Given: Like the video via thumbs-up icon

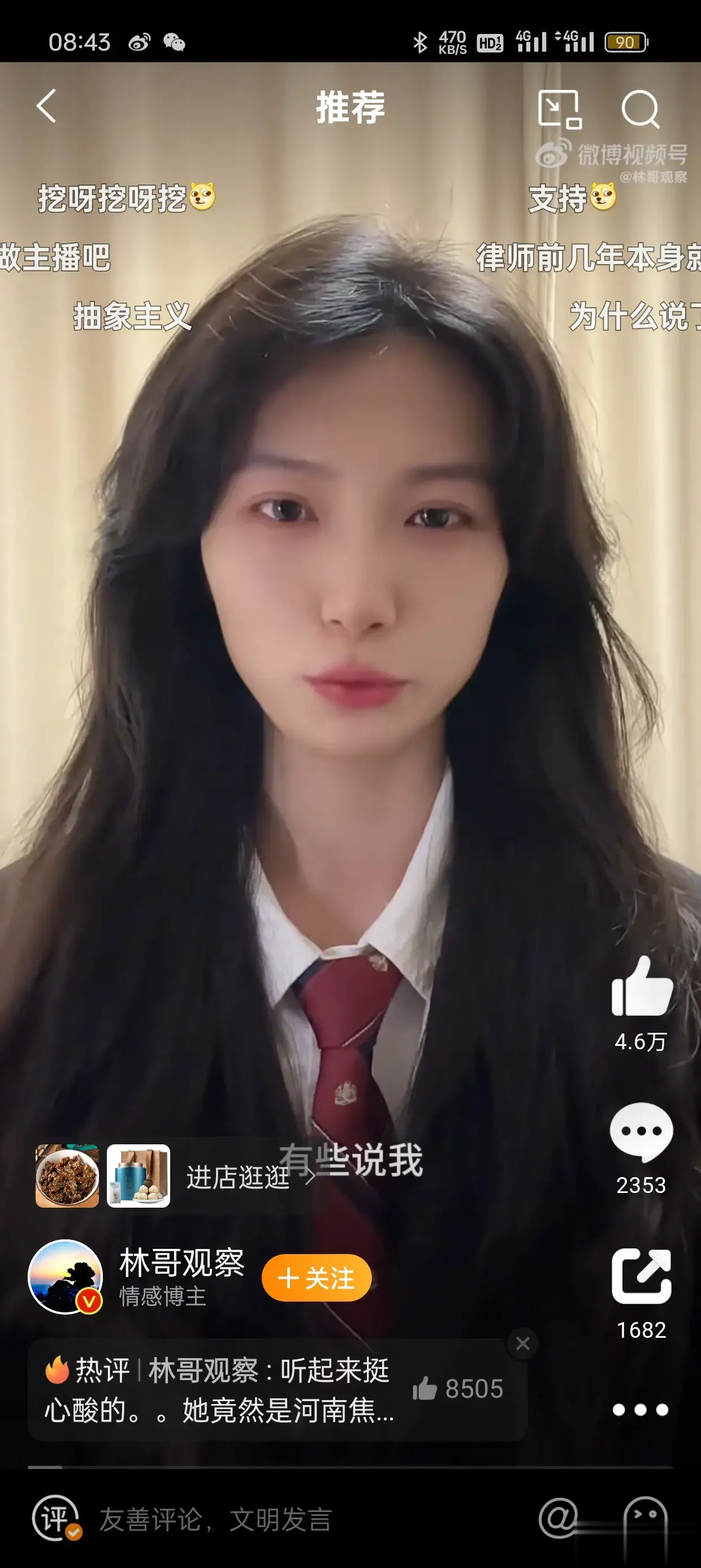Looking at the screenshot, I should coord(642,987).
